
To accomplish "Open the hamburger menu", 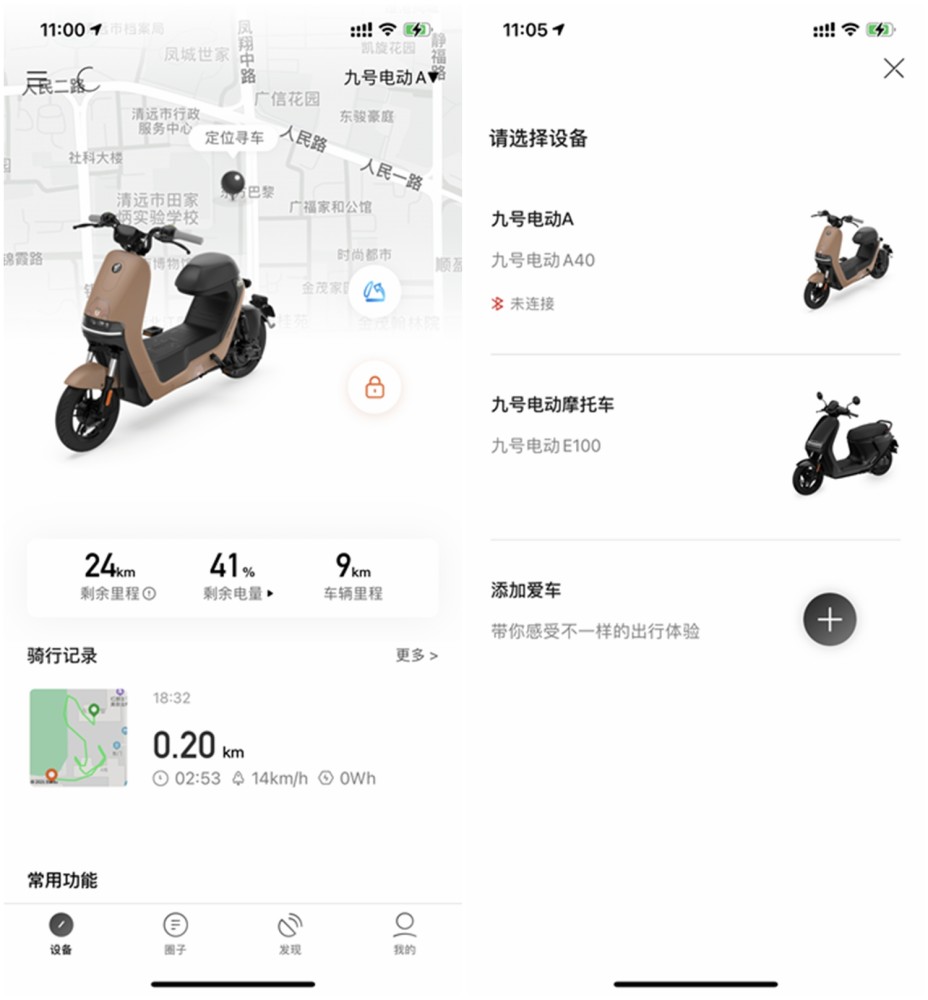I will (x=37, y=79).
